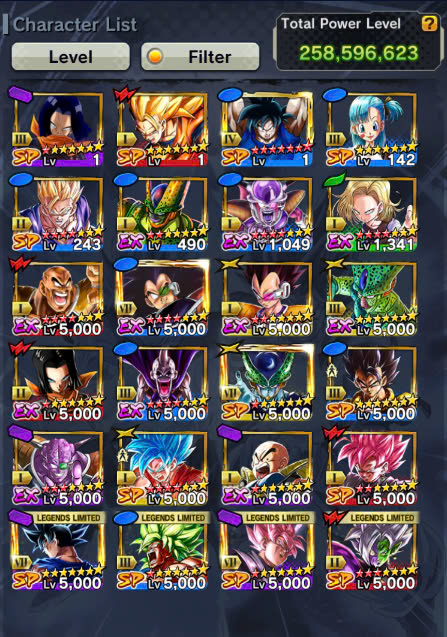The image size is (447, 637).
Task: Open the Legends Limited green-haired Broly card
Action: point(162,550)
